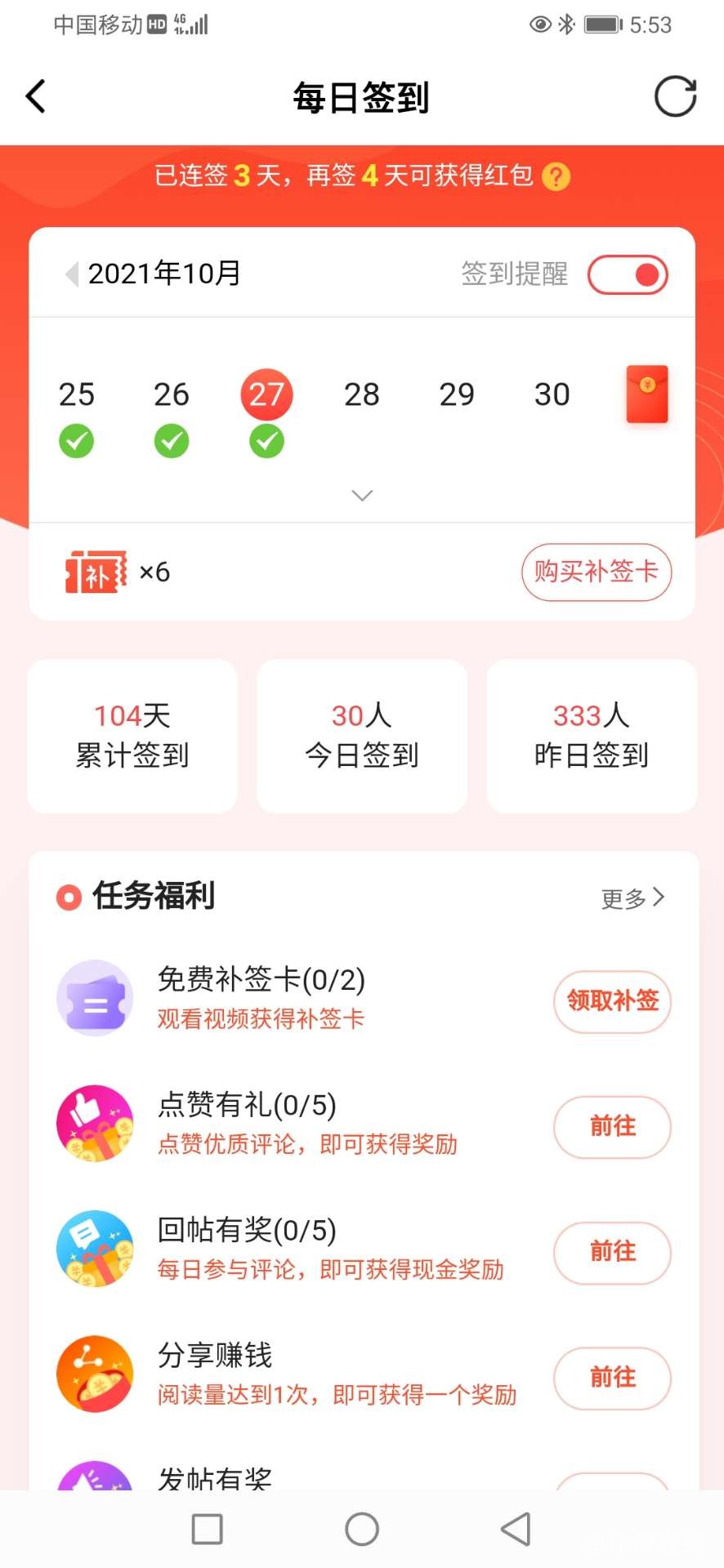724x1568 pixels.
Task: Tap 购买补签卡 button
Action: point(596,572)
